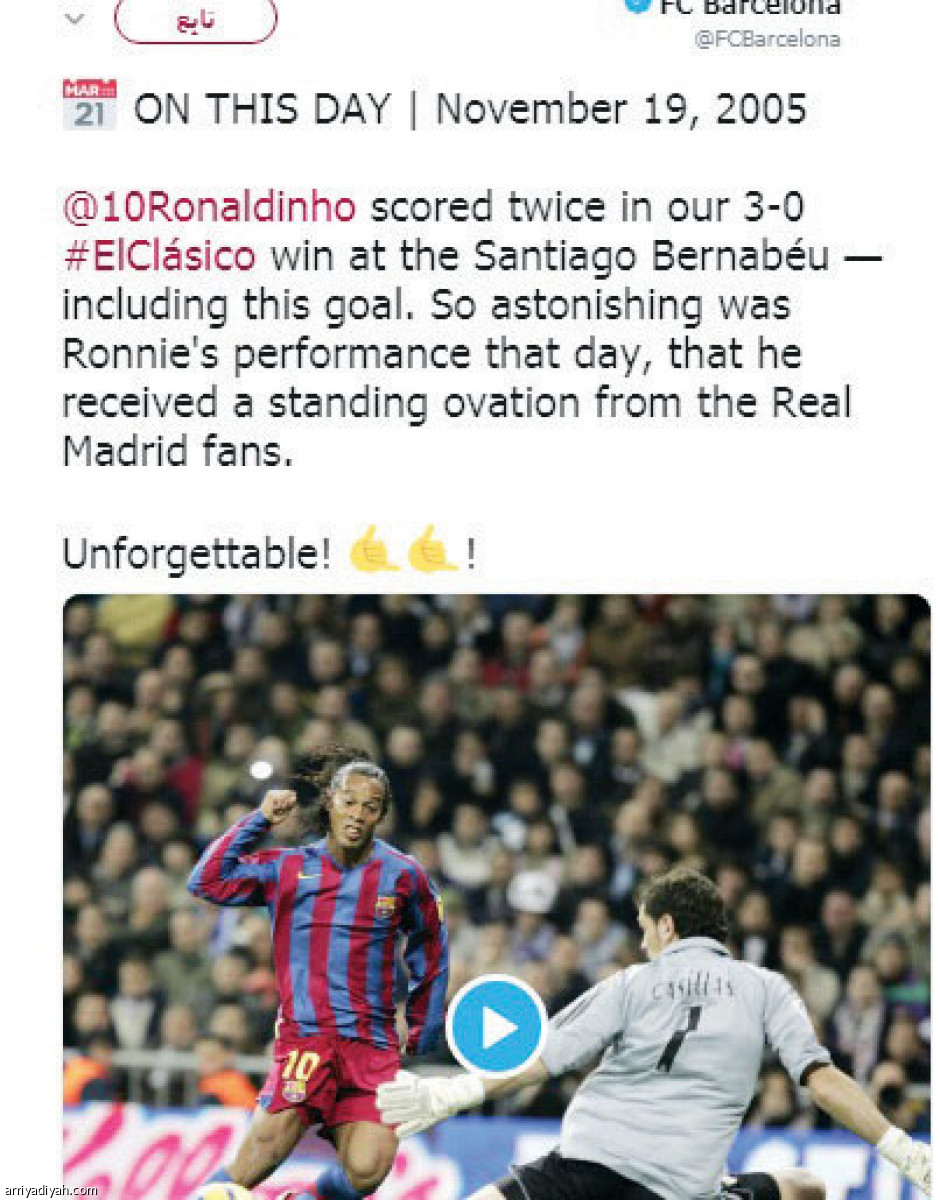Tap the follow button next to FC Barcelona
This screenshot has width=940, height=1200.
click(195, 21)
